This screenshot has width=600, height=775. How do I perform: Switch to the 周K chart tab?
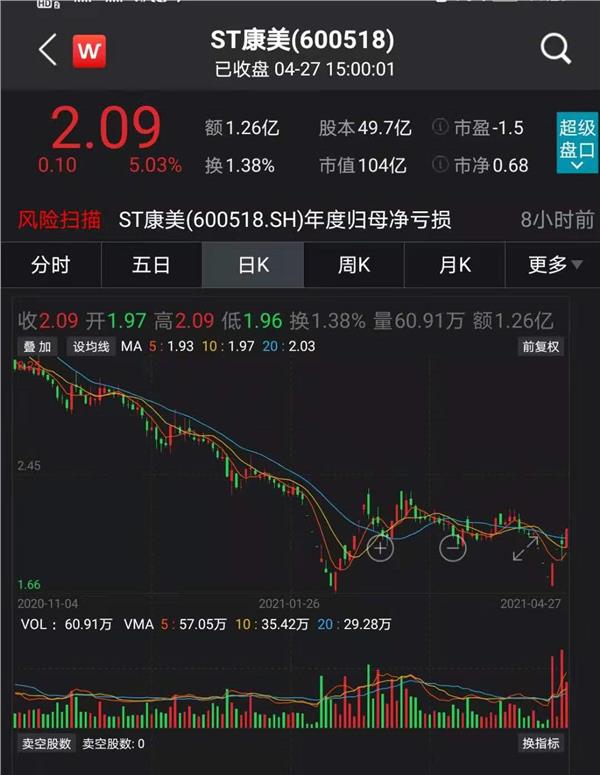tap(353, 265)
